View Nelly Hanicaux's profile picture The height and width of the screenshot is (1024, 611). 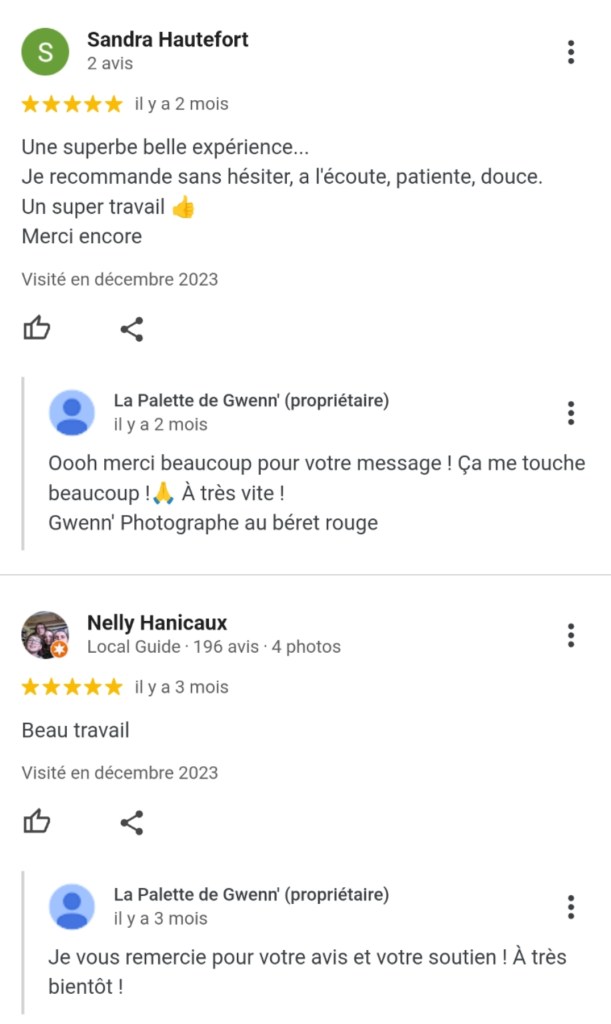coord(45,635)
